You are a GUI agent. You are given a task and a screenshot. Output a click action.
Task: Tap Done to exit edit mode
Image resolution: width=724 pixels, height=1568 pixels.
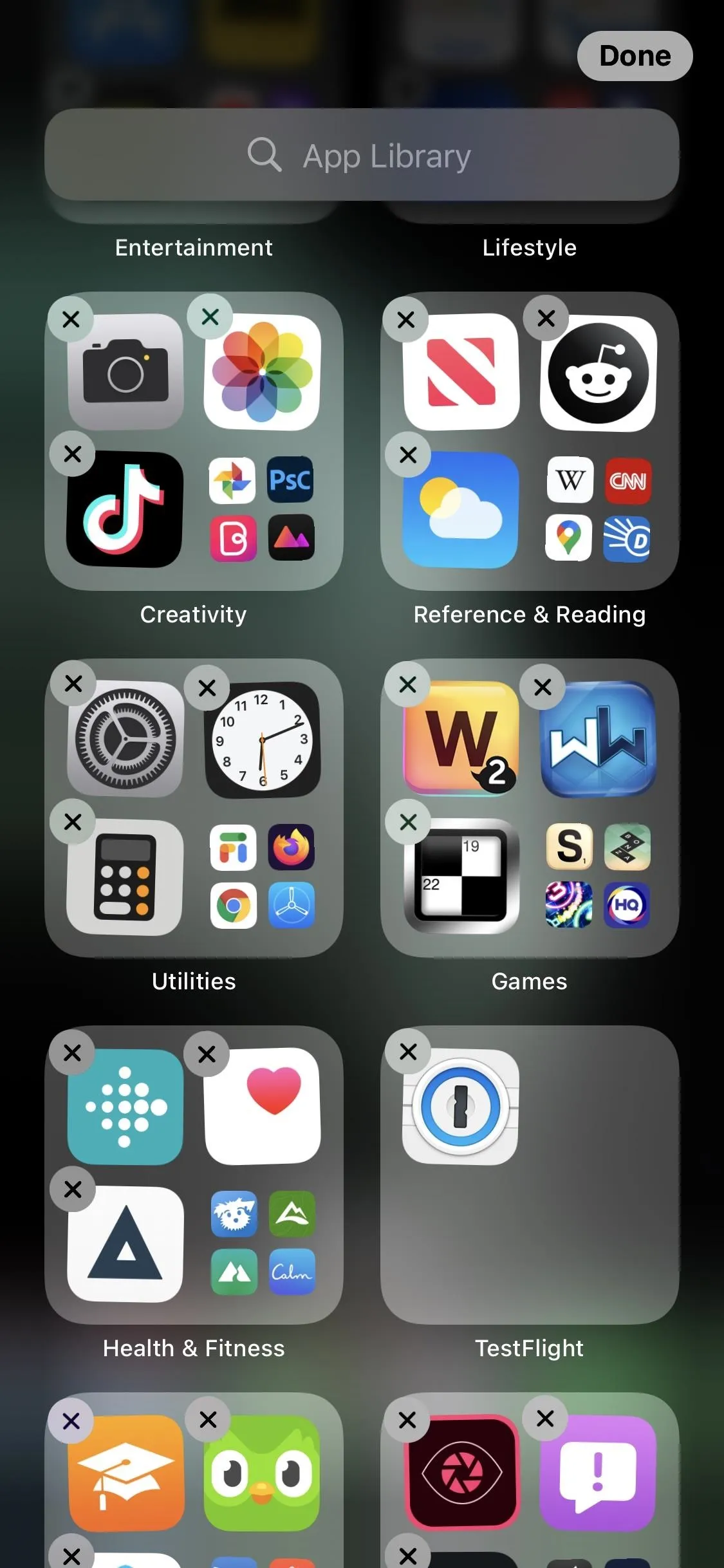(x=635, y=56)
